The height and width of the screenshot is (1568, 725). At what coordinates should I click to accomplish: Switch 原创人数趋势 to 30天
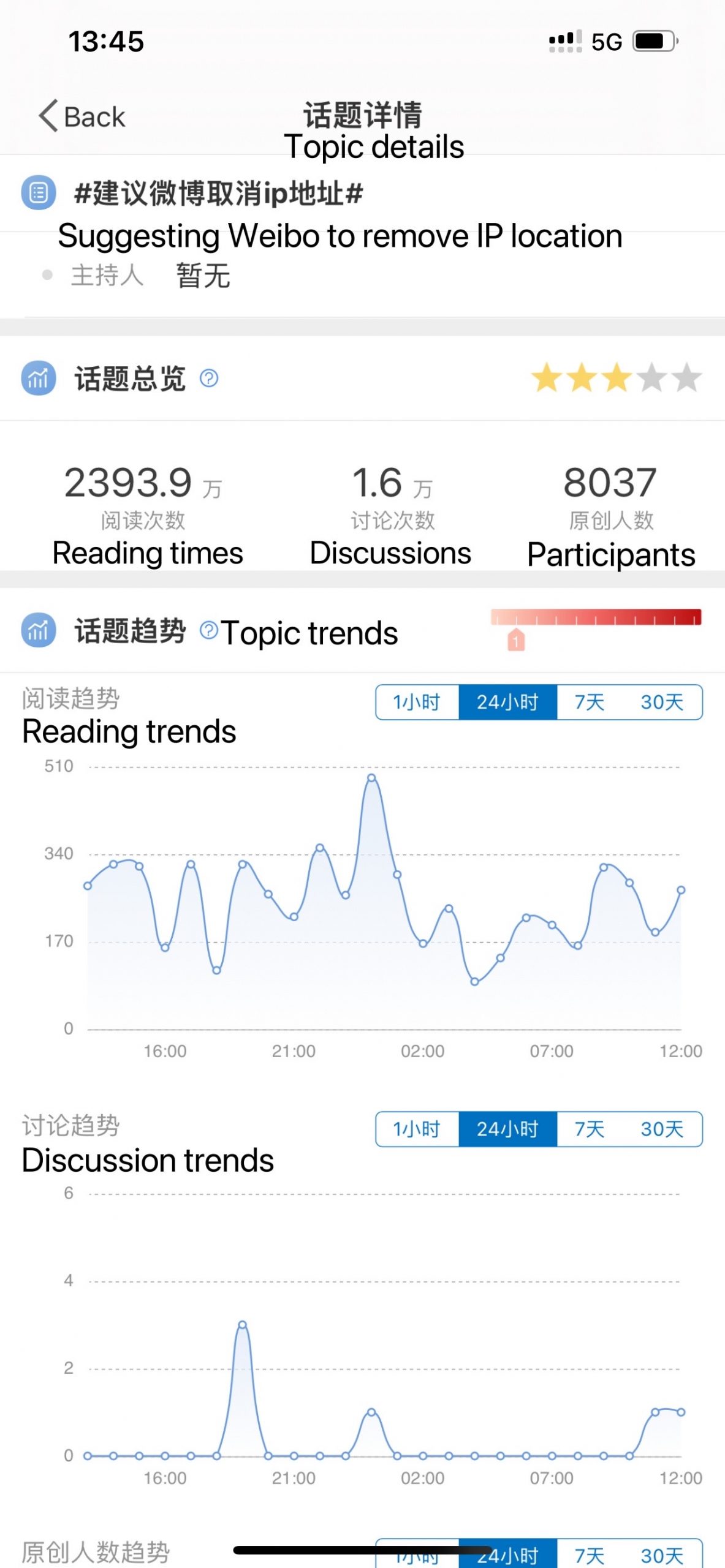click(662, 1555)
